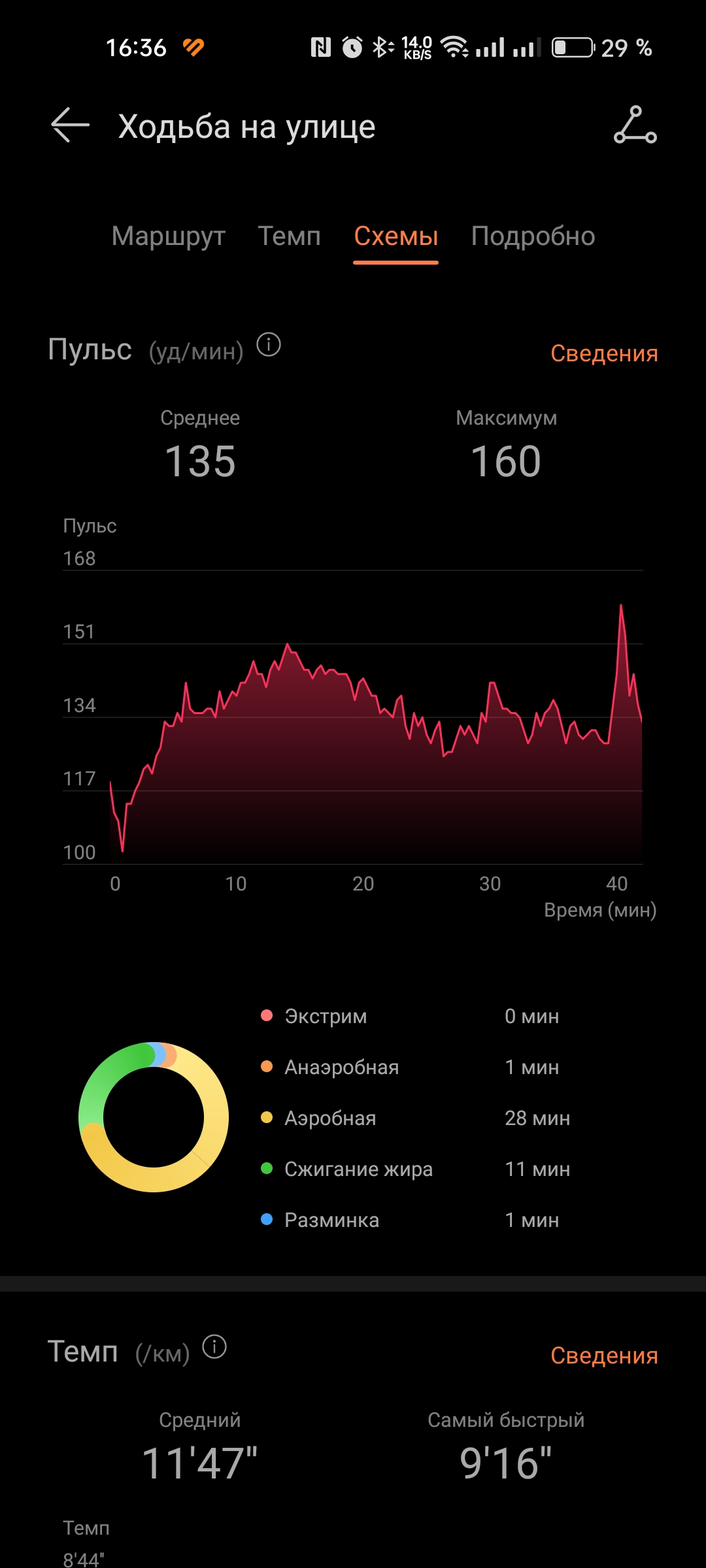Select the Схемы tab

pos(395,236)
